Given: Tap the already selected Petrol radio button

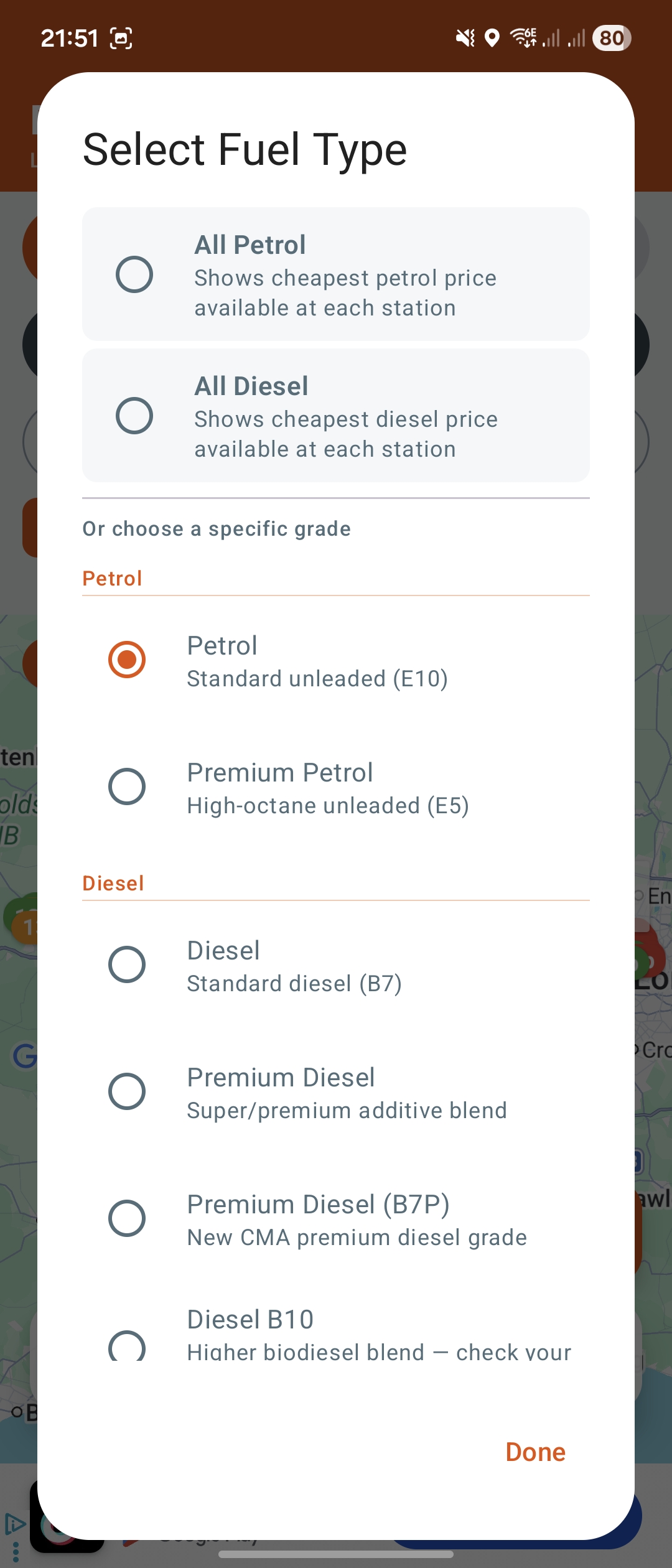Looking at the screenshot, I should click(x=127, y=660).
